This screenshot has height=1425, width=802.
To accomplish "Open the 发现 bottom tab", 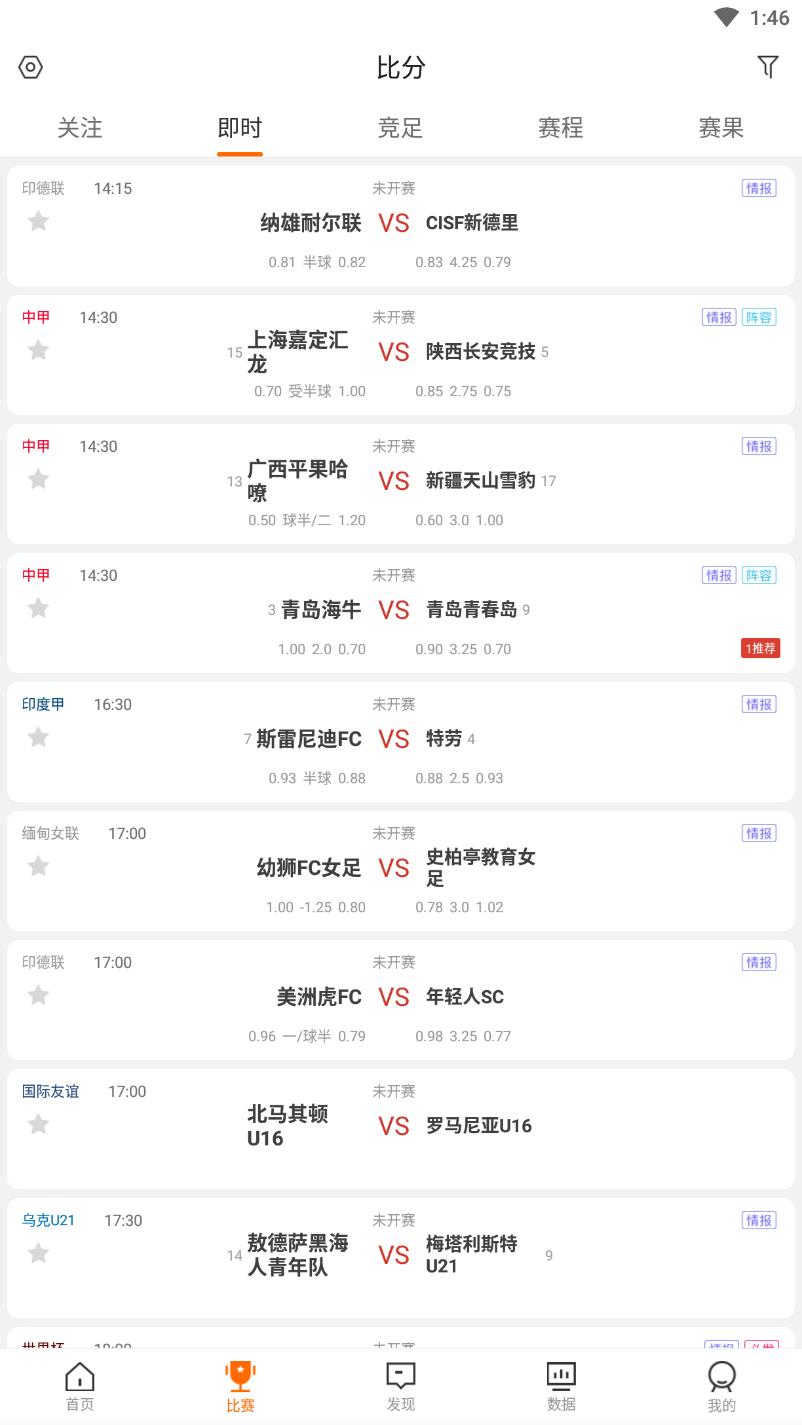I will [x=400, y=1387].
